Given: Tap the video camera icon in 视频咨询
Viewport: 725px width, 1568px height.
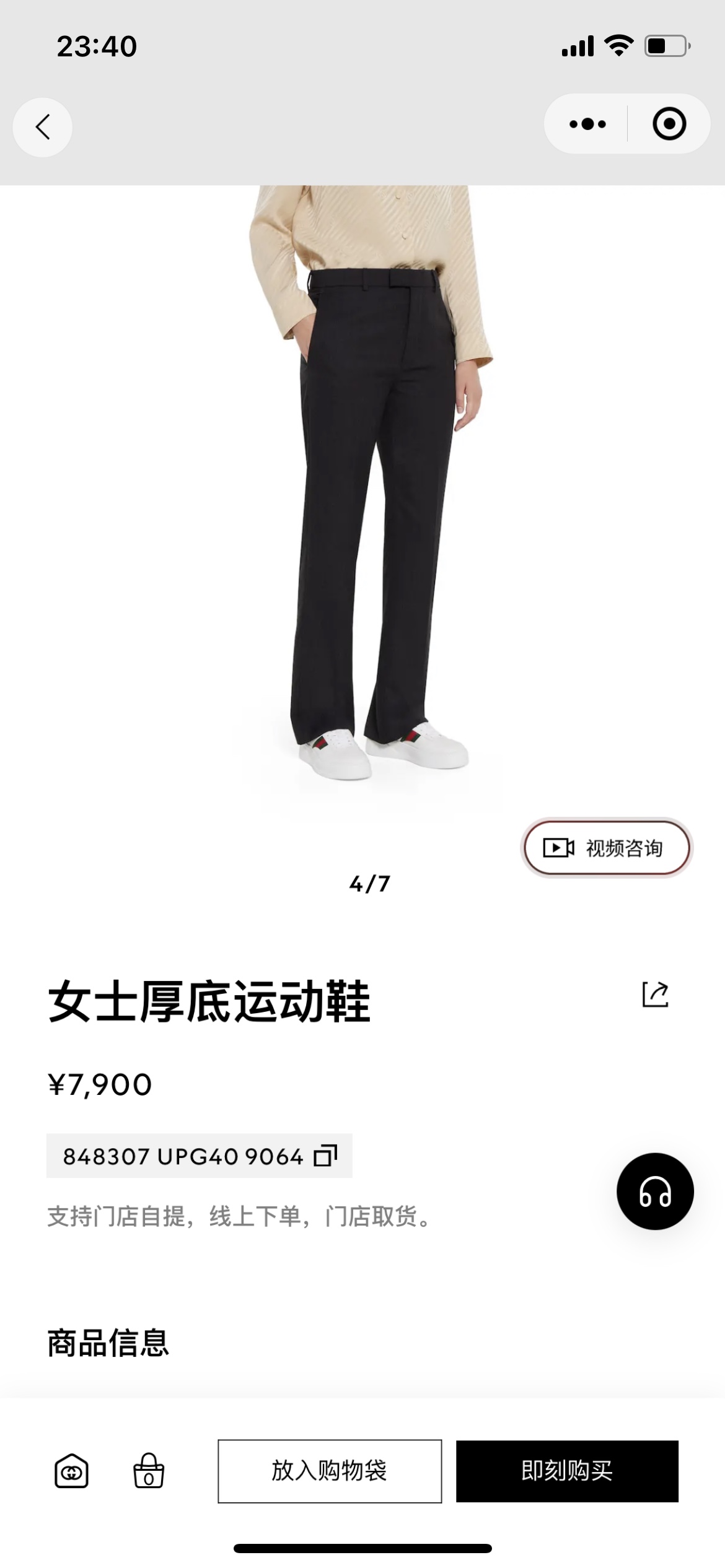Looking at the screenshot, I should [558, 849].
